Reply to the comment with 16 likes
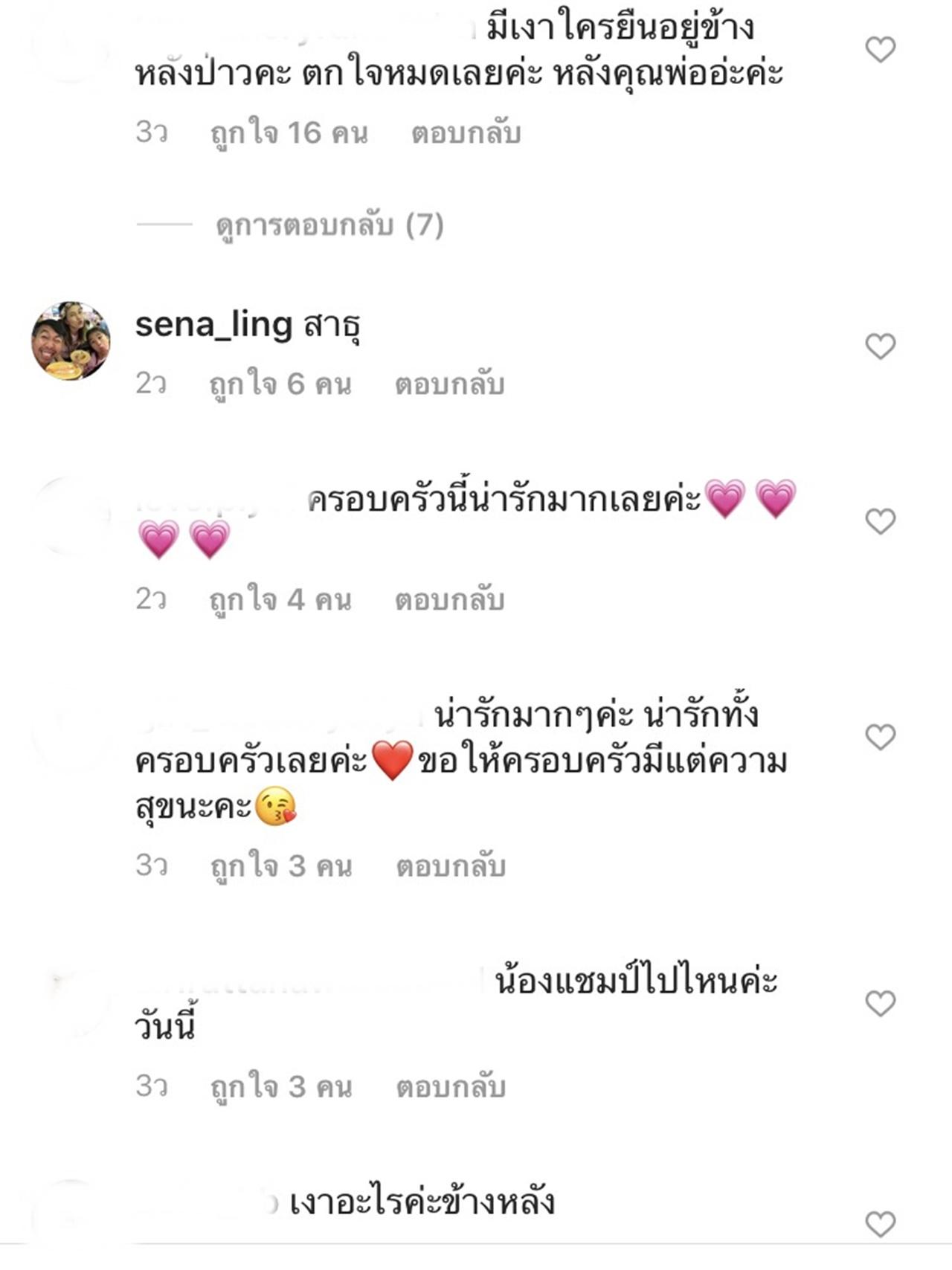 pos(466,133)
